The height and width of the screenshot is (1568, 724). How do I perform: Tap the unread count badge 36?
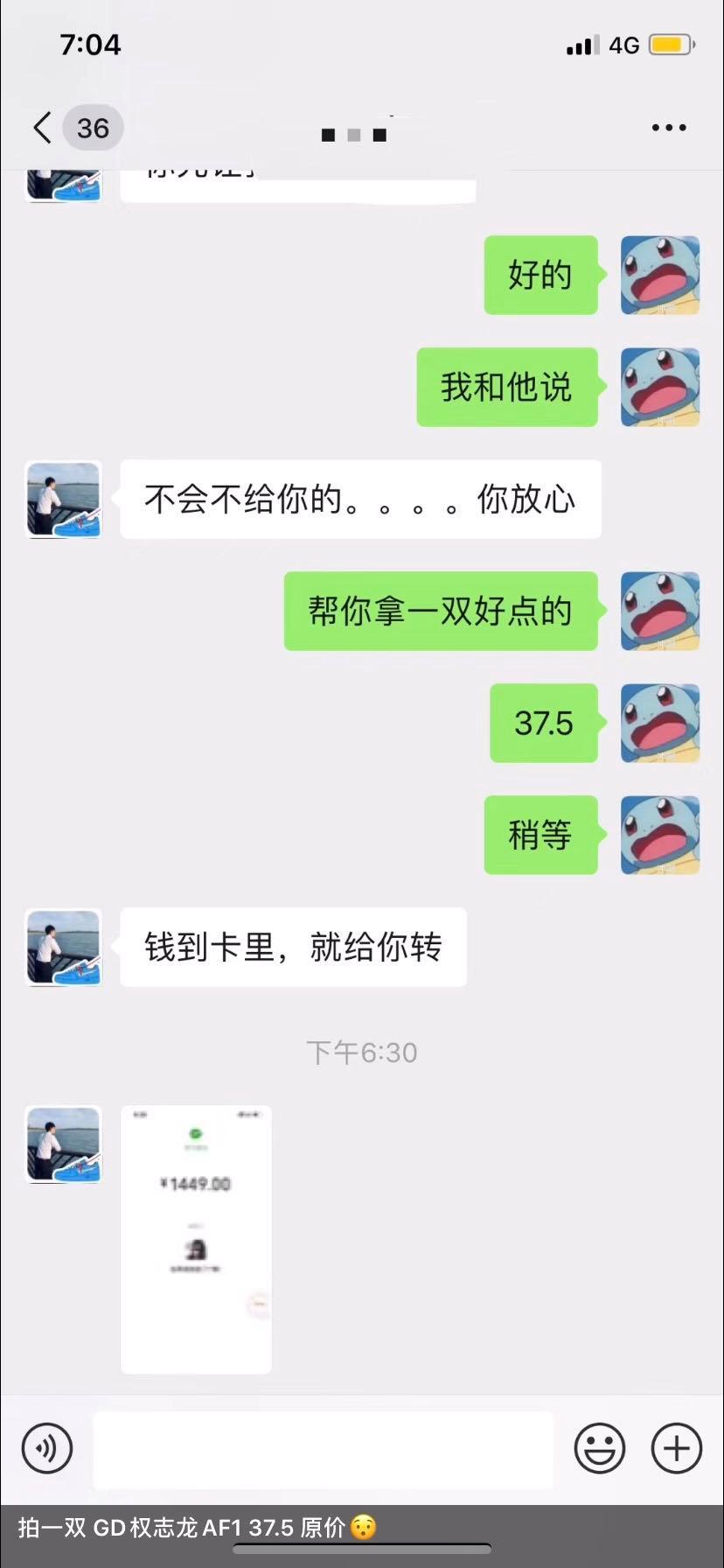(93, 128)
